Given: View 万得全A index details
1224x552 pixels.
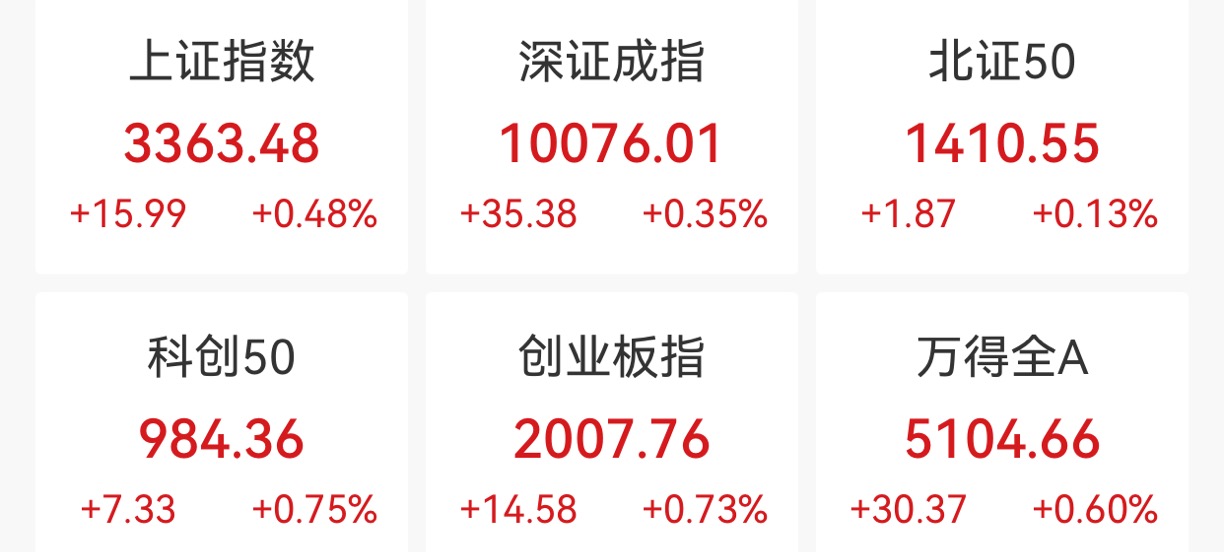Looking at the screenshot, I should pos(1002,435).
